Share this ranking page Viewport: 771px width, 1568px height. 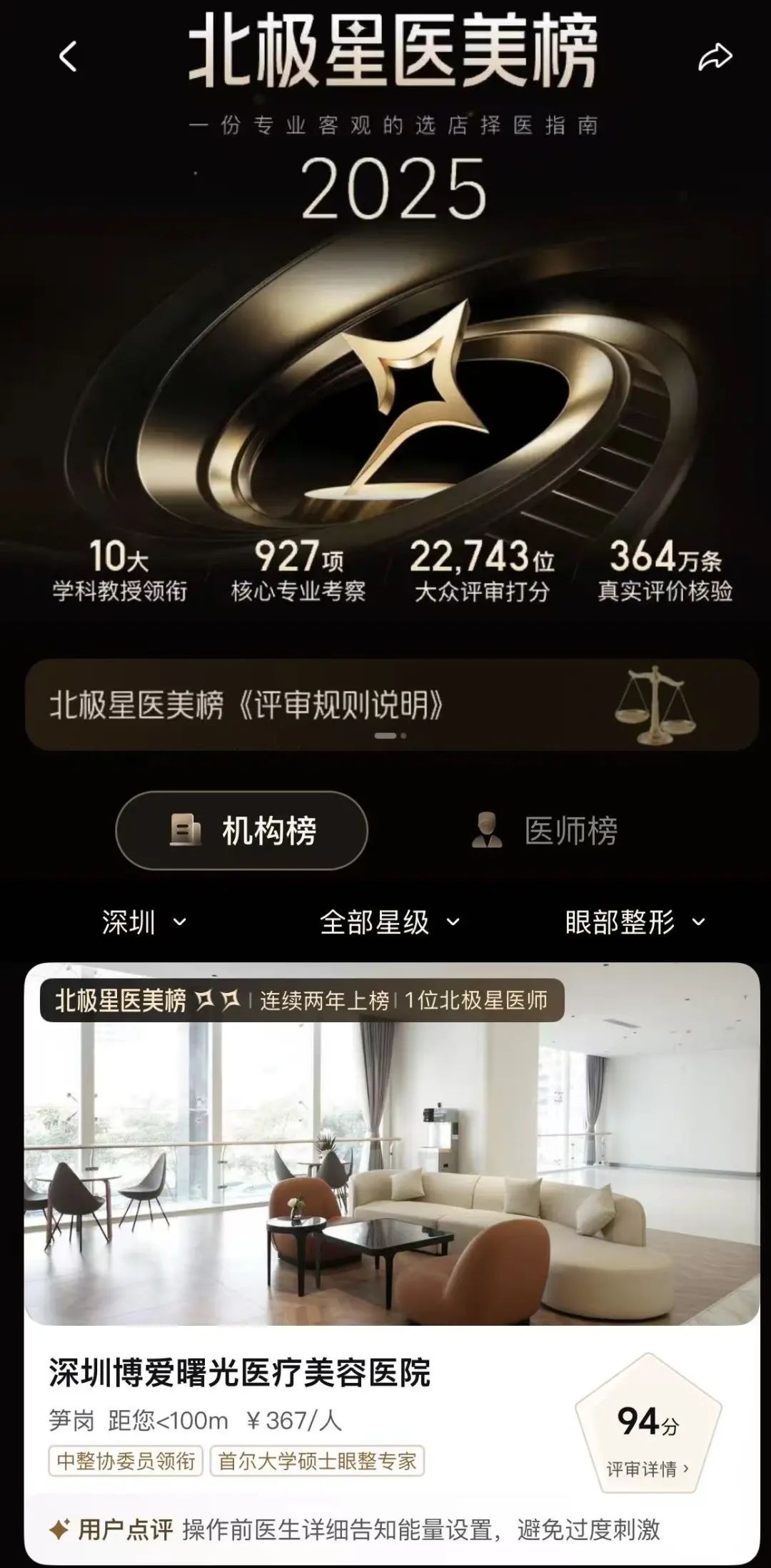(x=715, y=56)
